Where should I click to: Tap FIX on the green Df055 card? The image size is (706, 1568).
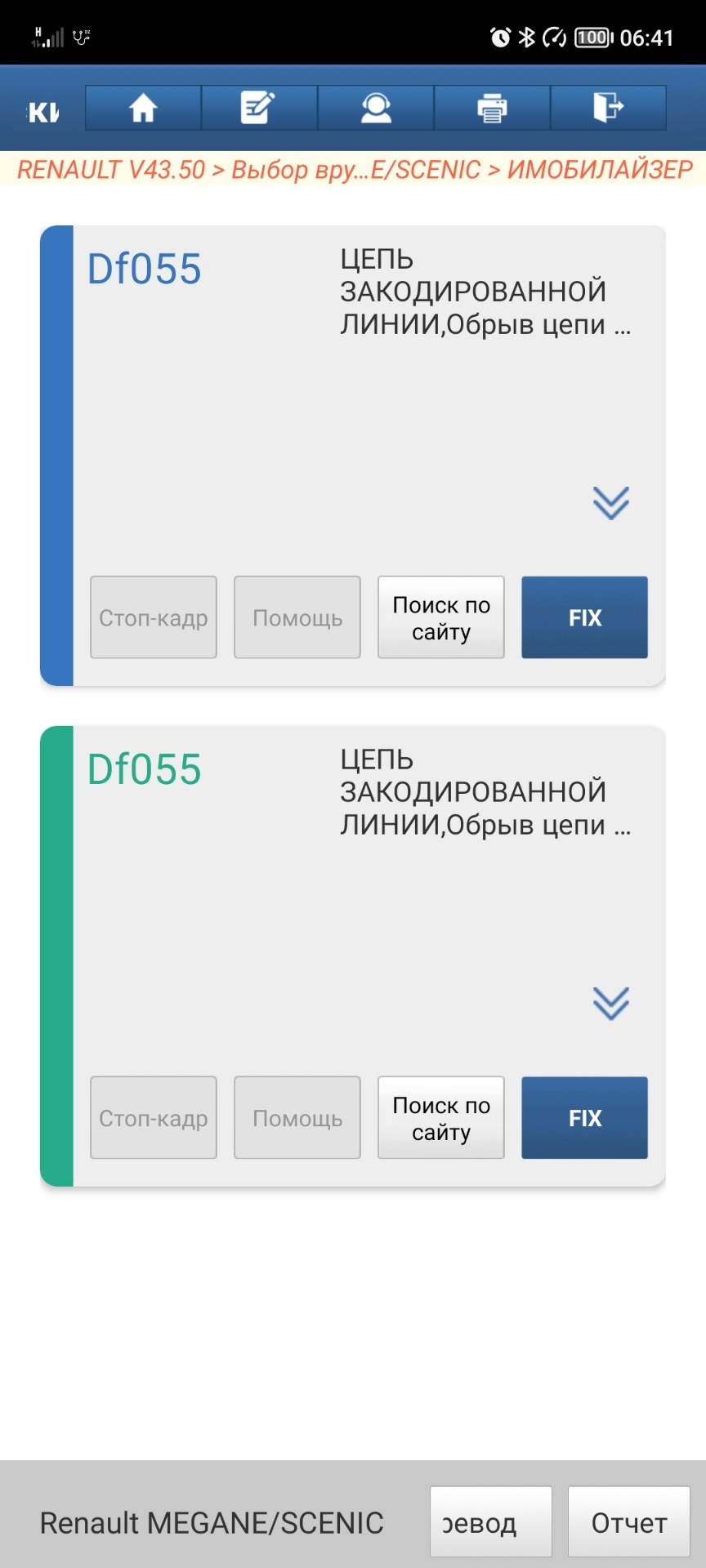[585, 1118]
